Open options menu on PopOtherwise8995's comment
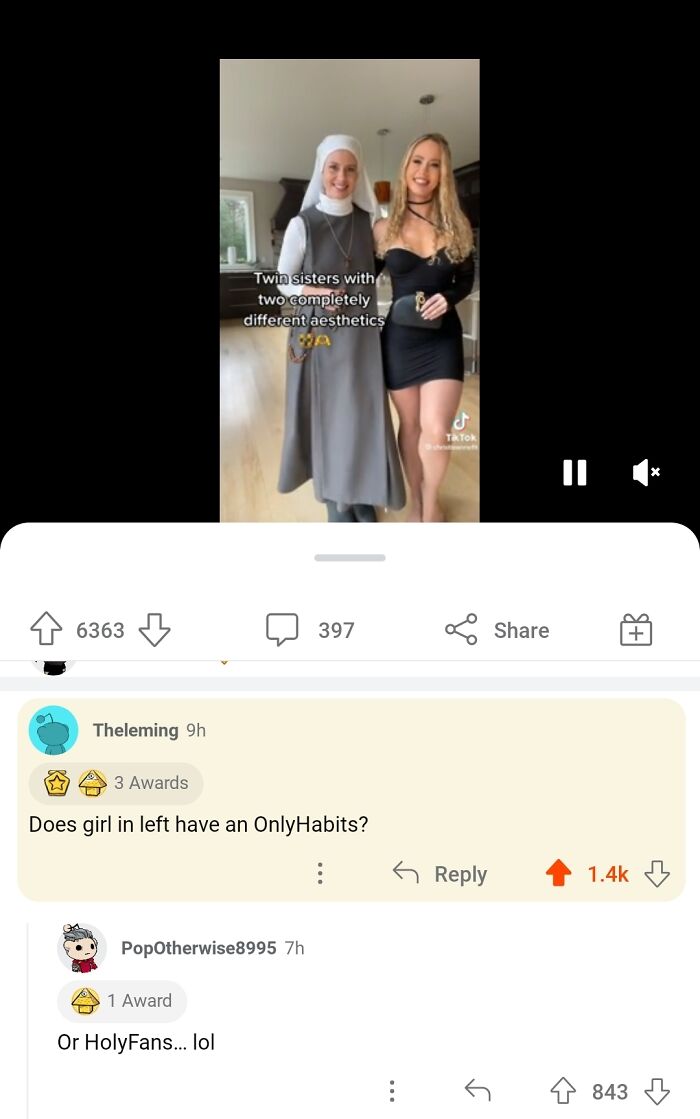The height and width of the screenshot is (1119, 700). [392, 1091]
